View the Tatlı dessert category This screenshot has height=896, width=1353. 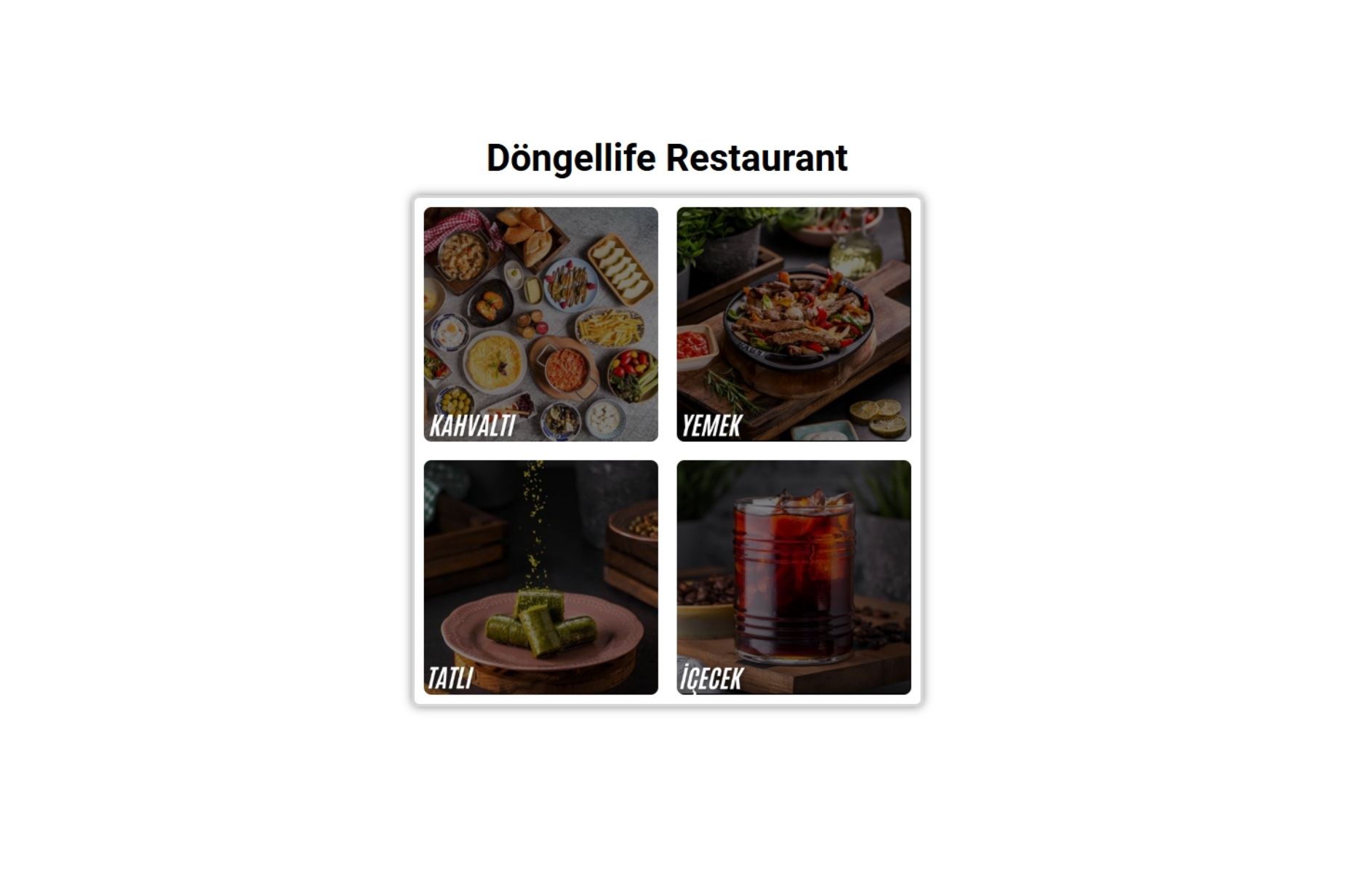pos(540,577)
